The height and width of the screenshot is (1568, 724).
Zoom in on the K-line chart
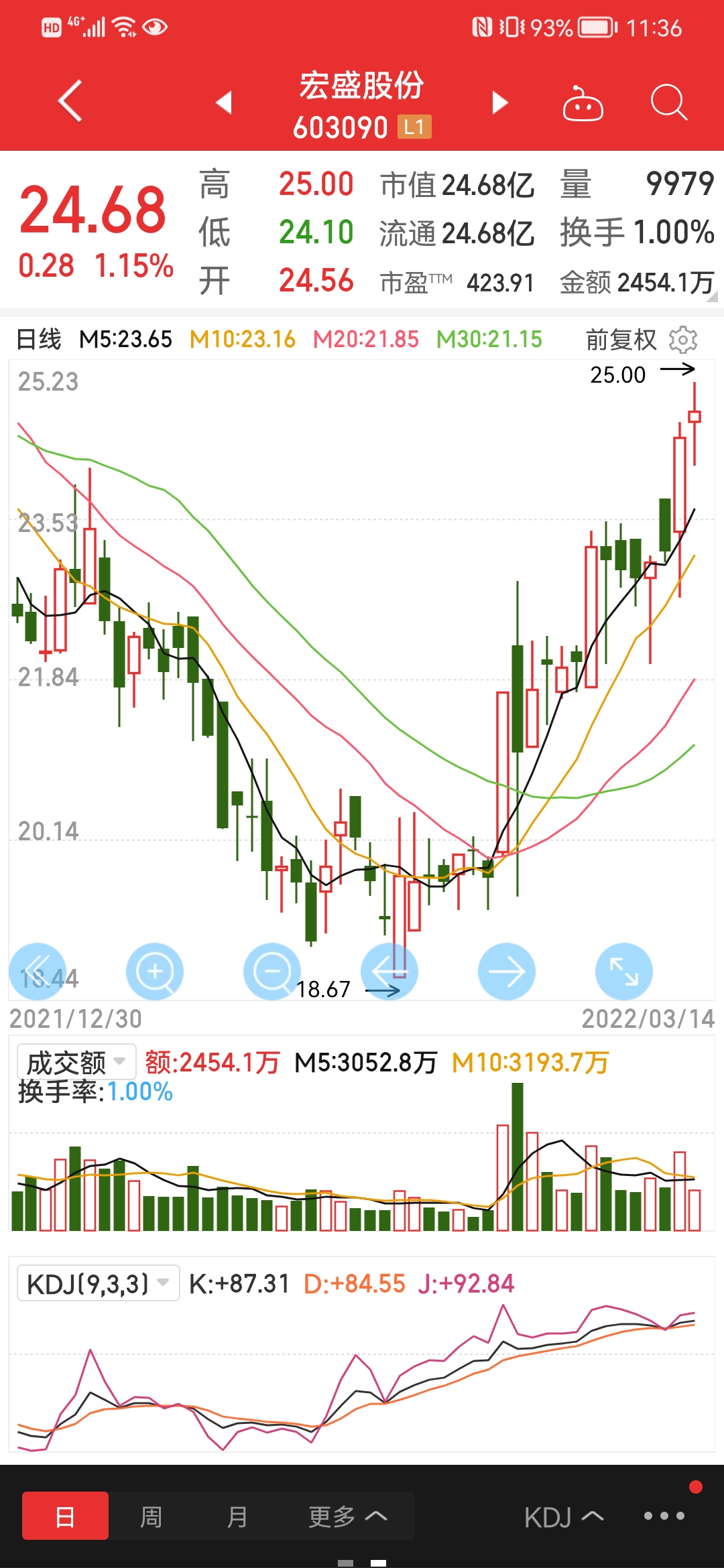pos(155,972)
